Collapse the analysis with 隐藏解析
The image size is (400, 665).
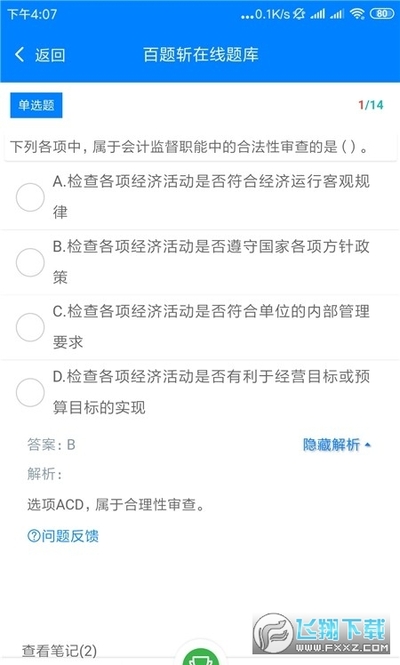point(337,444)
